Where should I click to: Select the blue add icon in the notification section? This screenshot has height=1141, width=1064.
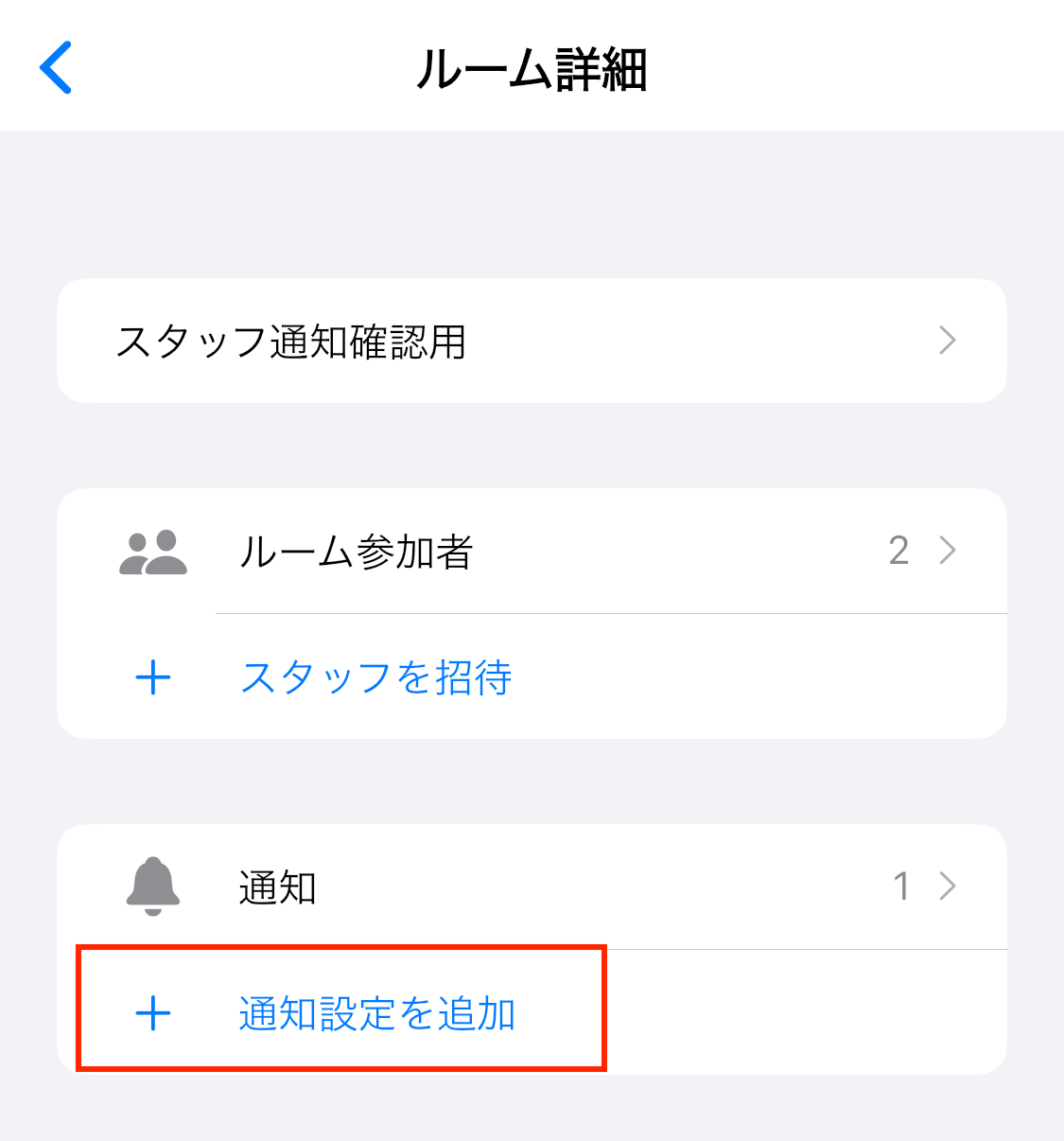[152, 1012]
